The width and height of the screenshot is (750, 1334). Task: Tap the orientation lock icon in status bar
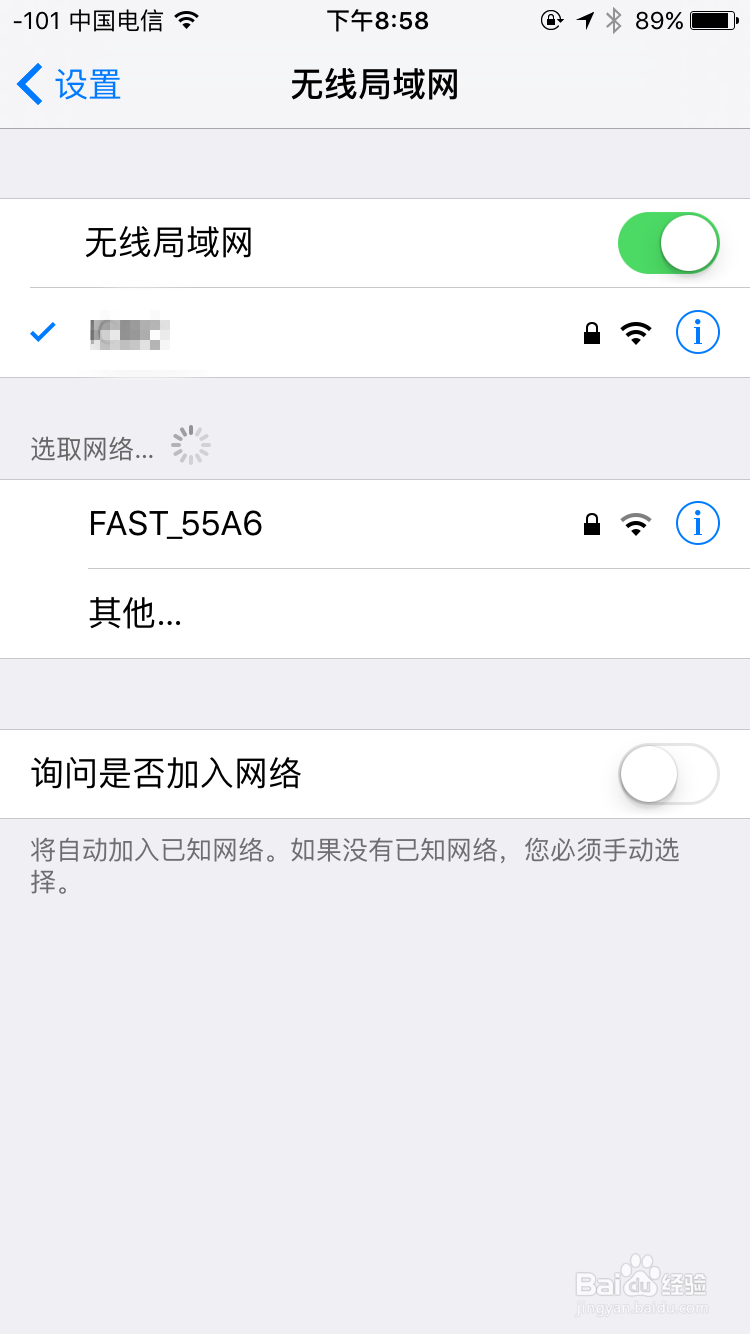(551, 20)
